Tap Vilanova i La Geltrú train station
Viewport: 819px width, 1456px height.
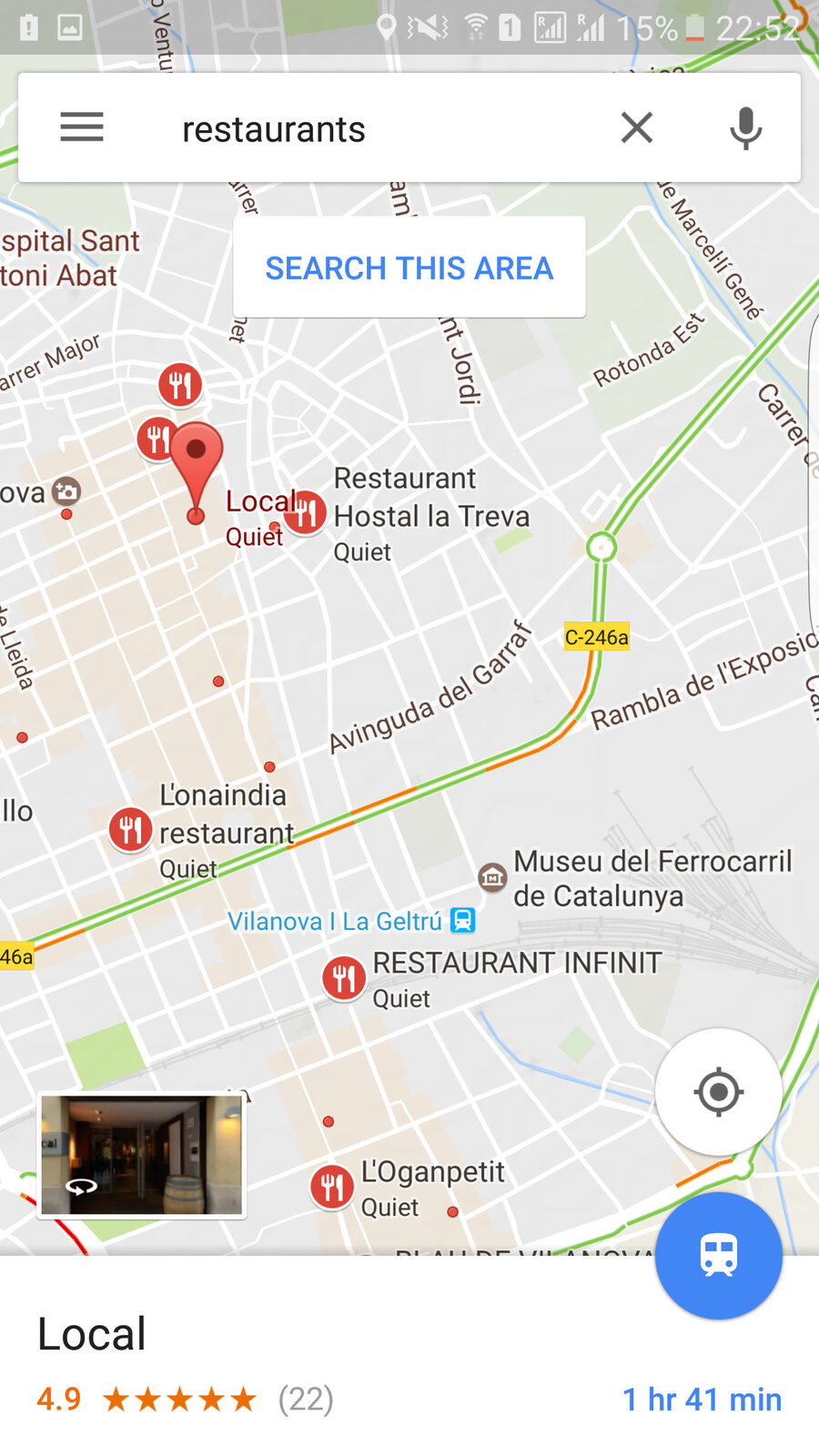[x=462, y=921]
